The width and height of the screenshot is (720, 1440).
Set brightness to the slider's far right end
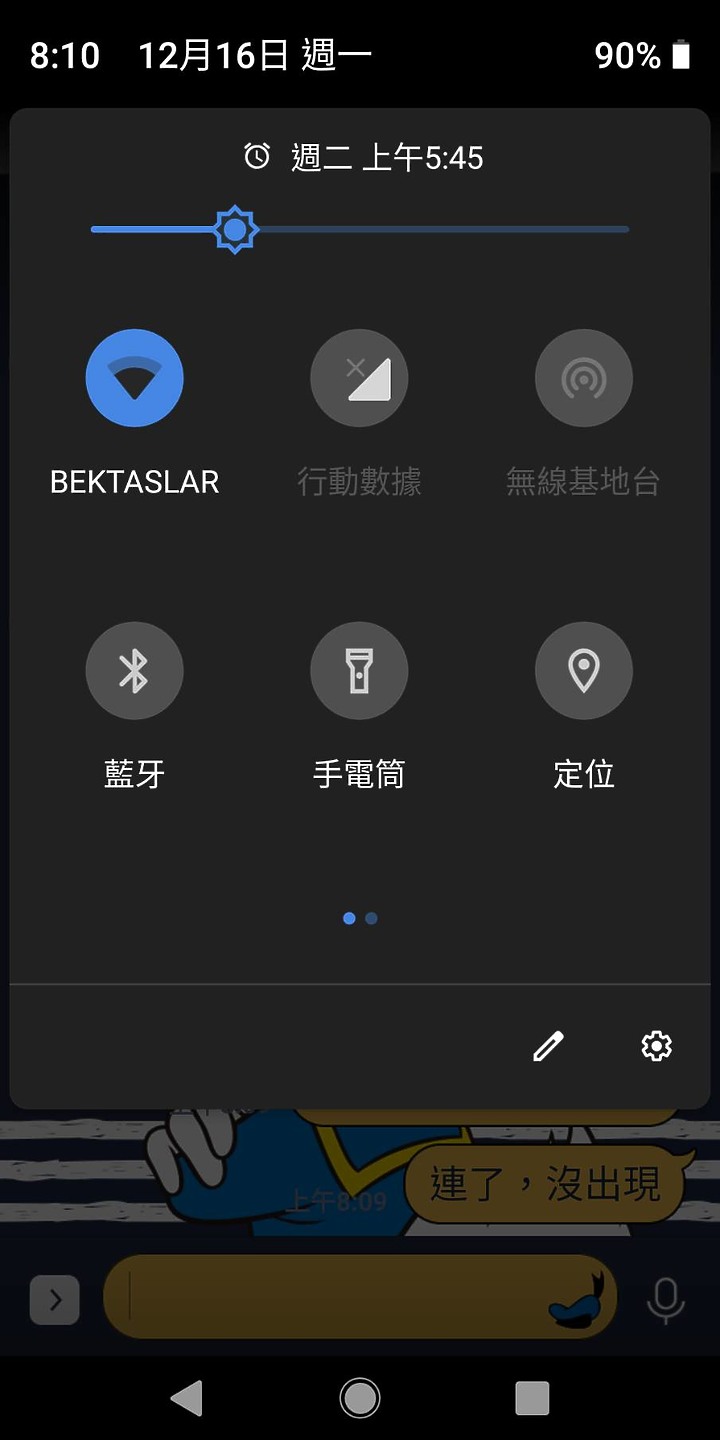[x=626, y=230]
